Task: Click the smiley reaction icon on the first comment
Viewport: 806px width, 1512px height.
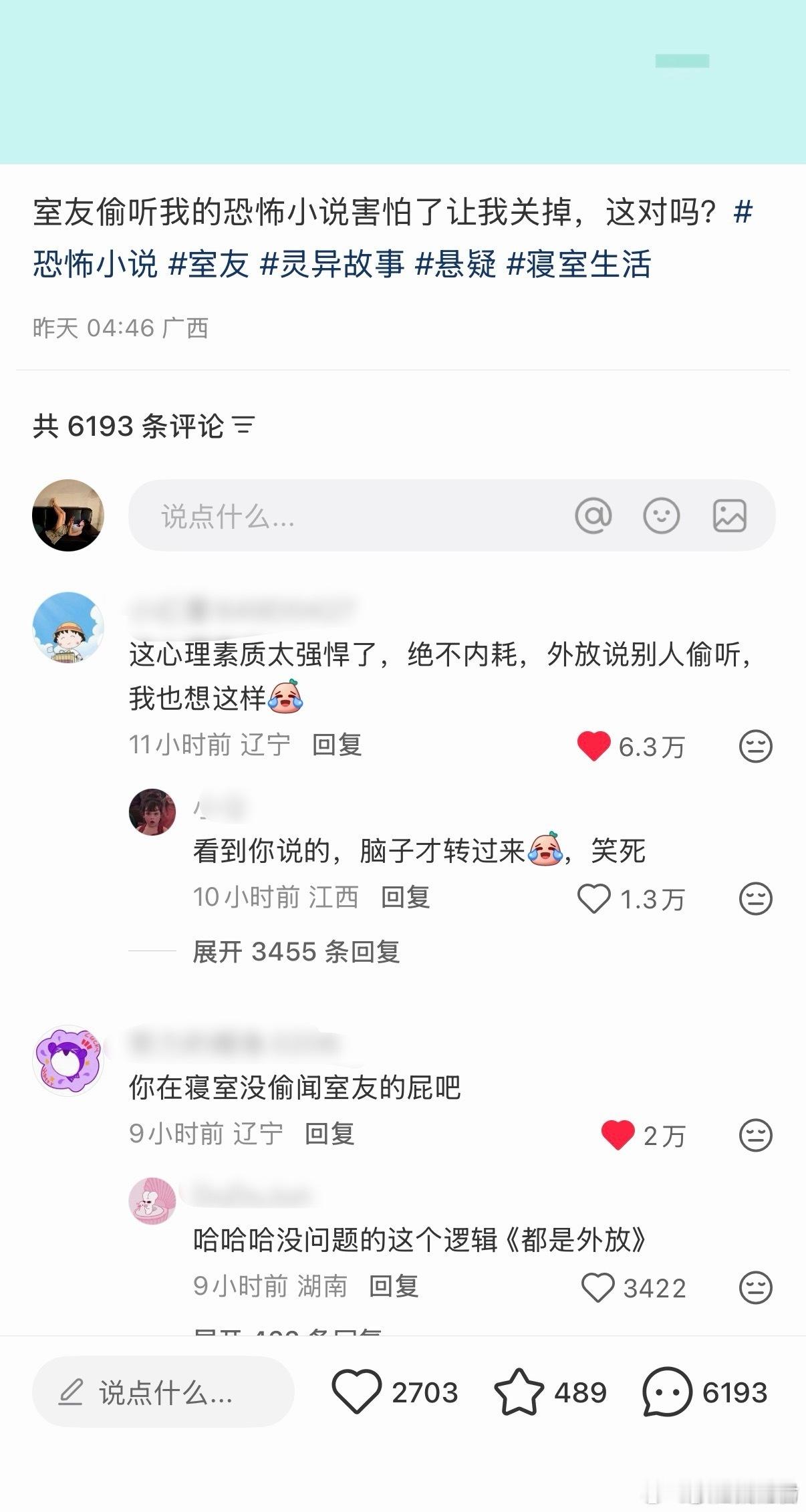Action: [x=754, y=747]
